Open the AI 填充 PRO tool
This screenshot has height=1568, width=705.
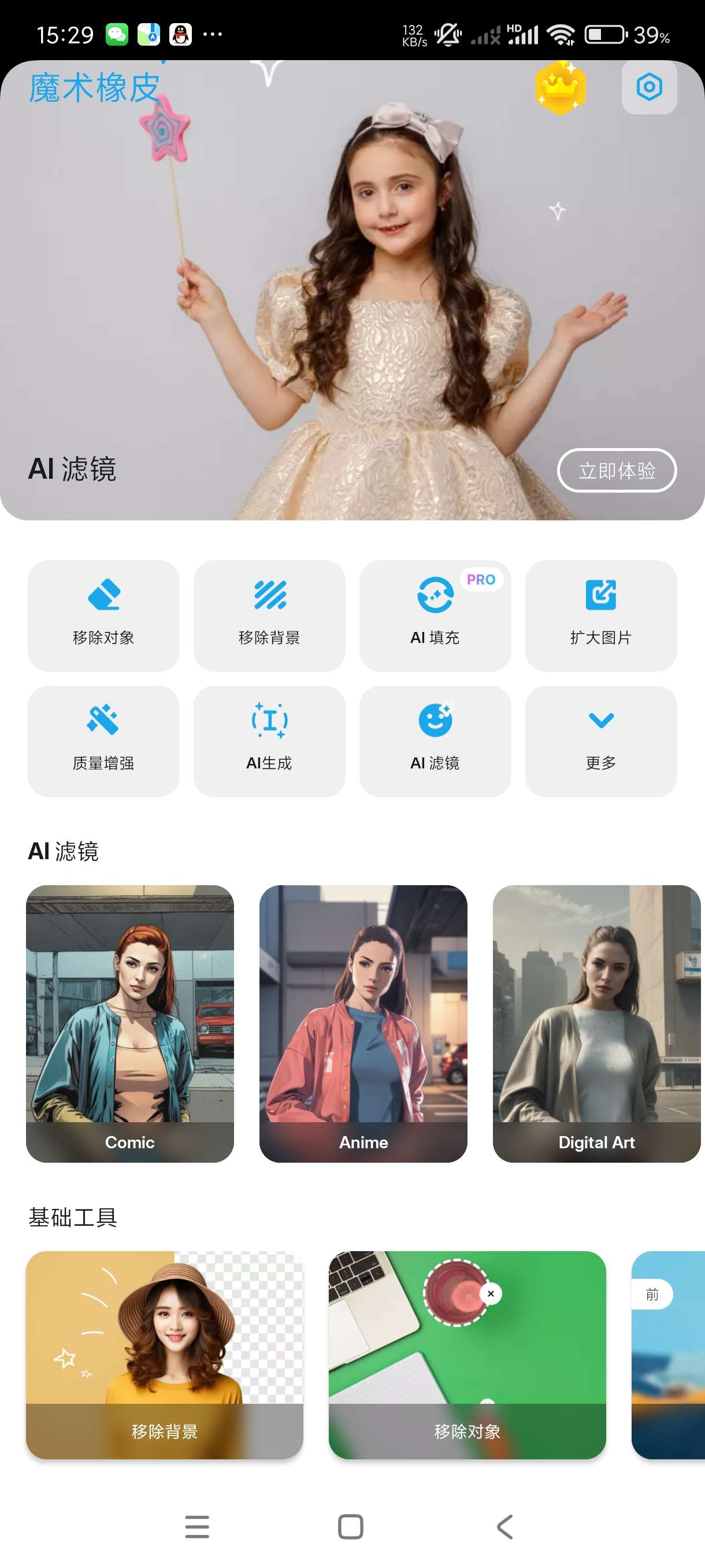(435, 615)
